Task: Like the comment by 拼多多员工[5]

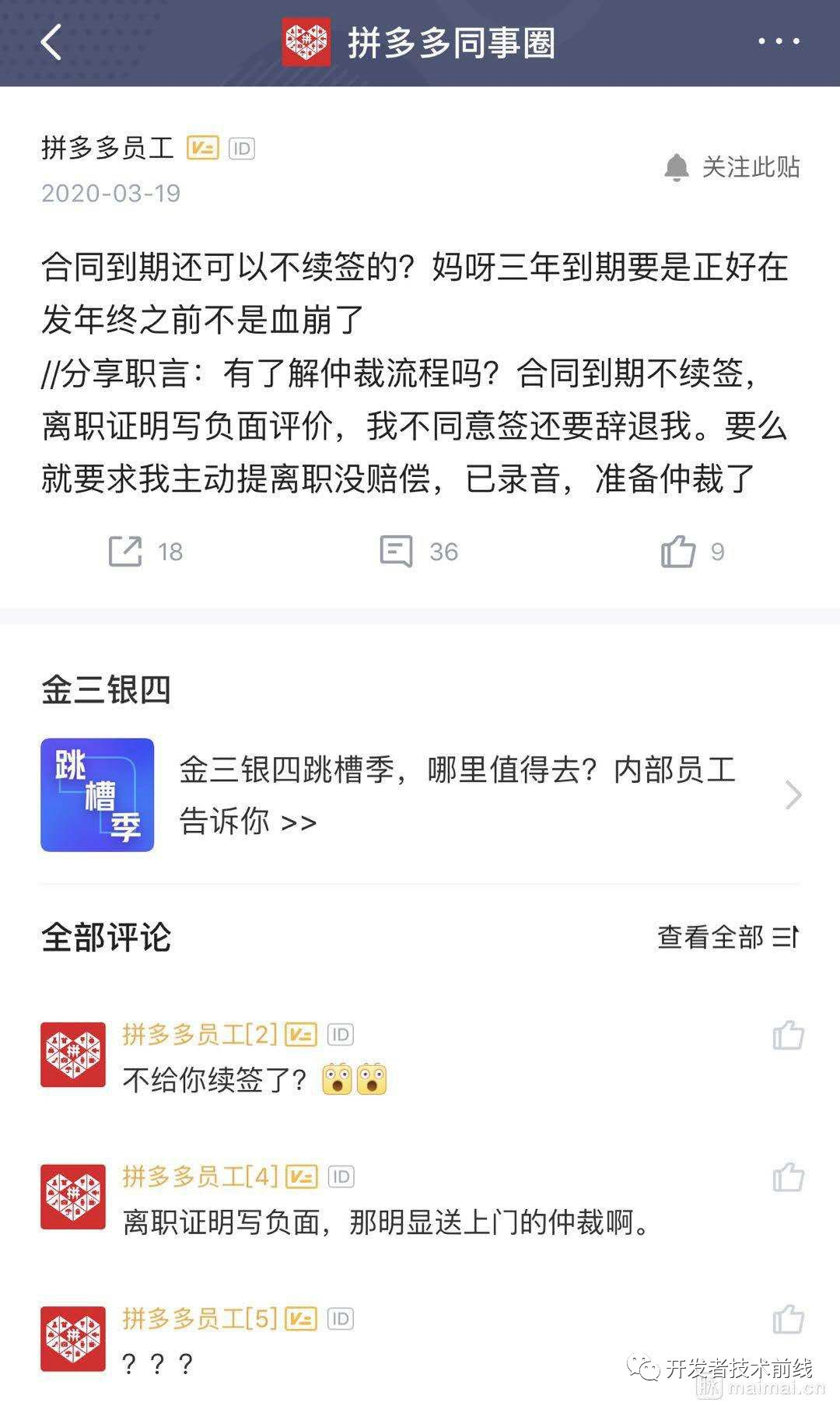Action: (788, 1320)
